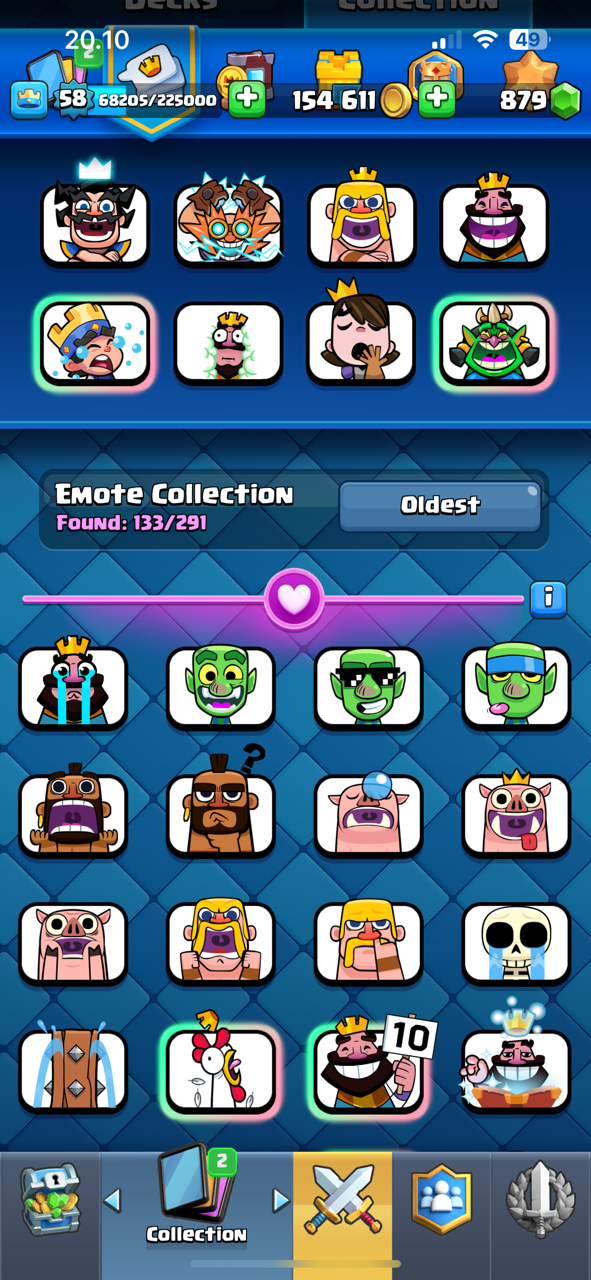Select the chicken emote
Image resolution: width=591 pixels, height=1280 pixels.
(220, 1069)
